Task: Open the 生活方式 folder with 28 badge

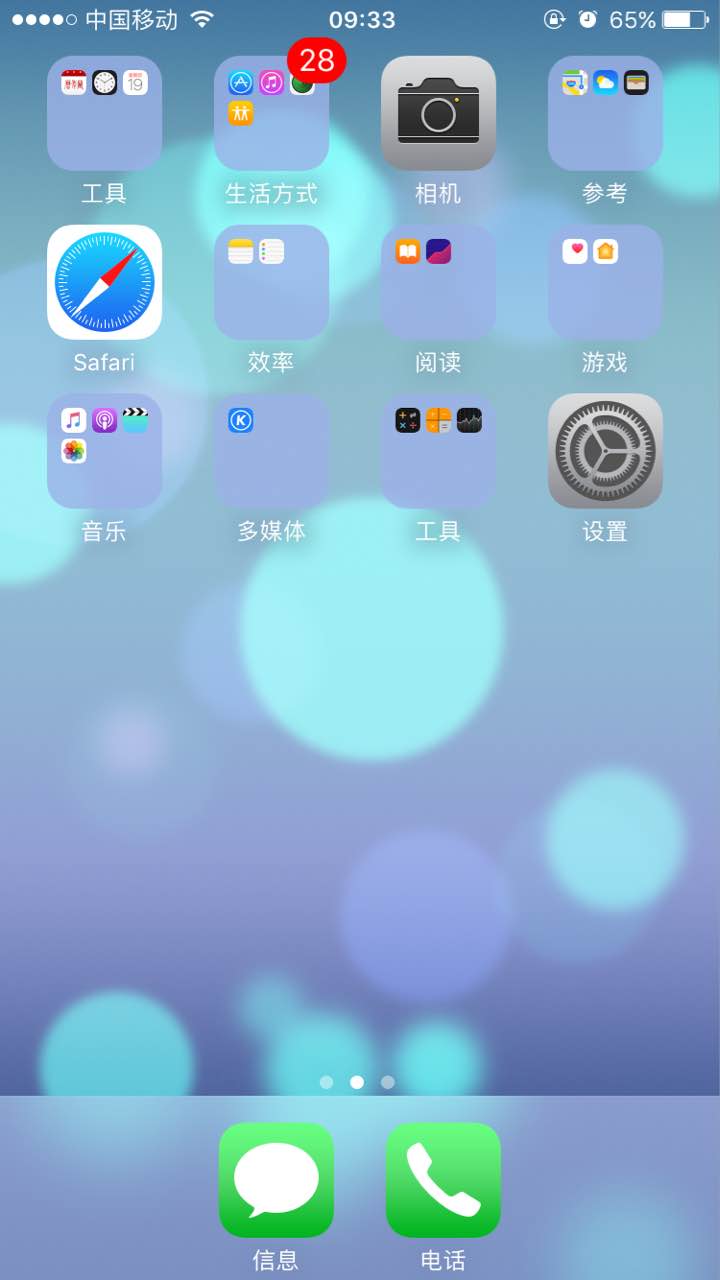Action: coord(271,113)
